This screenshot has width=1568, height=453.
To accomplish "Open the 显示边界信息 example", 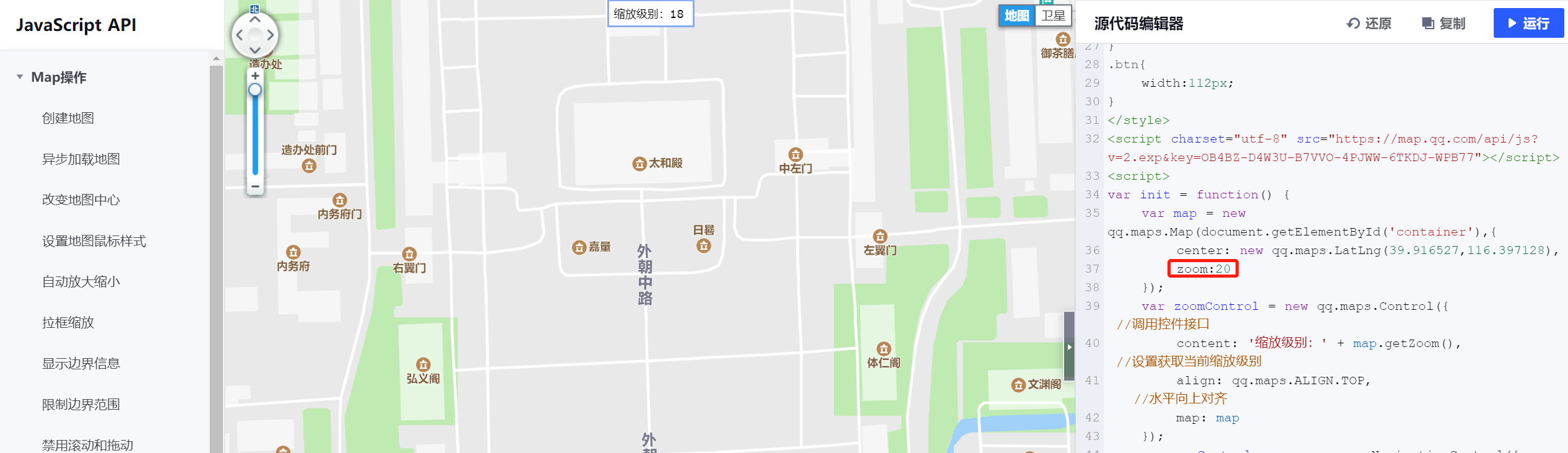I will (x=80, y=363).
